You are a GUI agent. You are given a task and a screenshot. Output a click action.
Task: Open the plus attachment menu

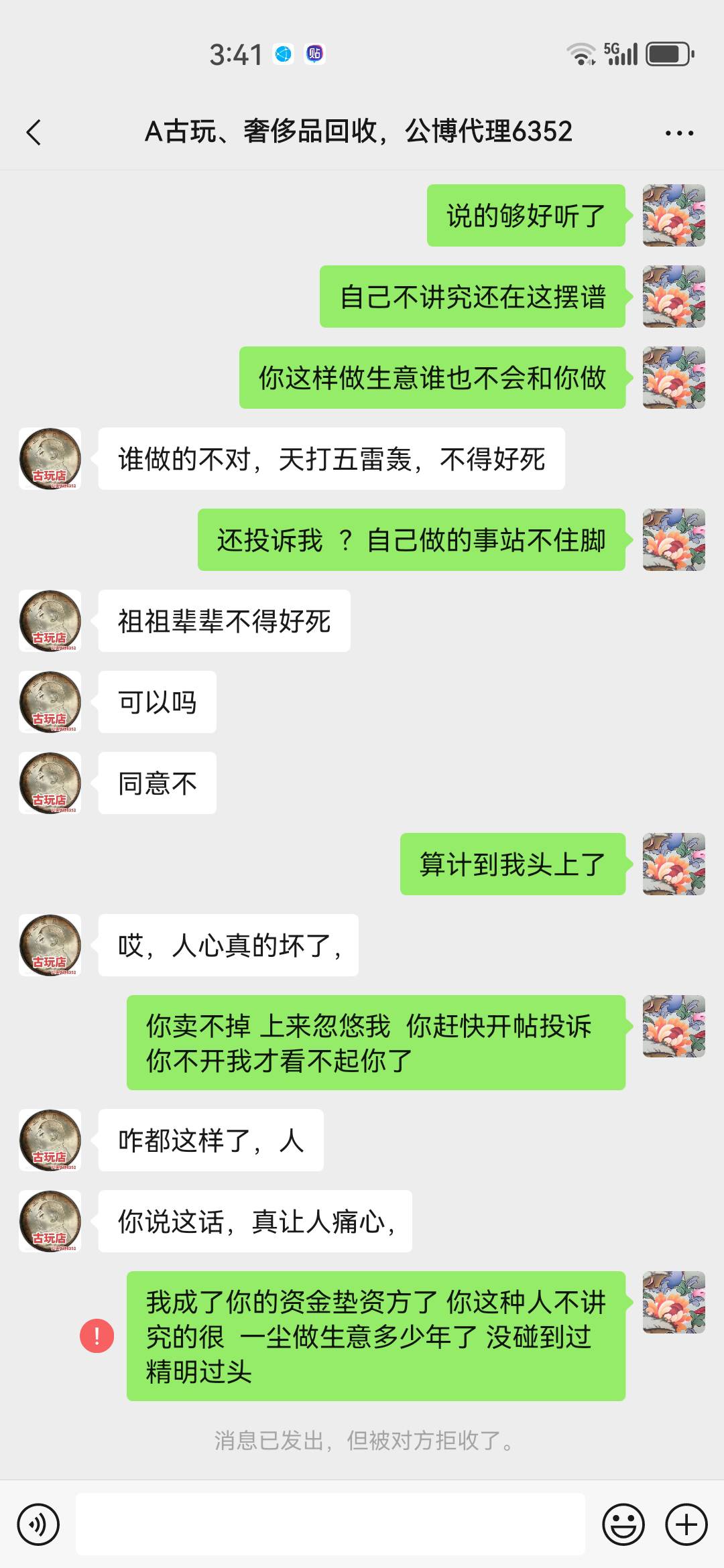coord(686,1524)
